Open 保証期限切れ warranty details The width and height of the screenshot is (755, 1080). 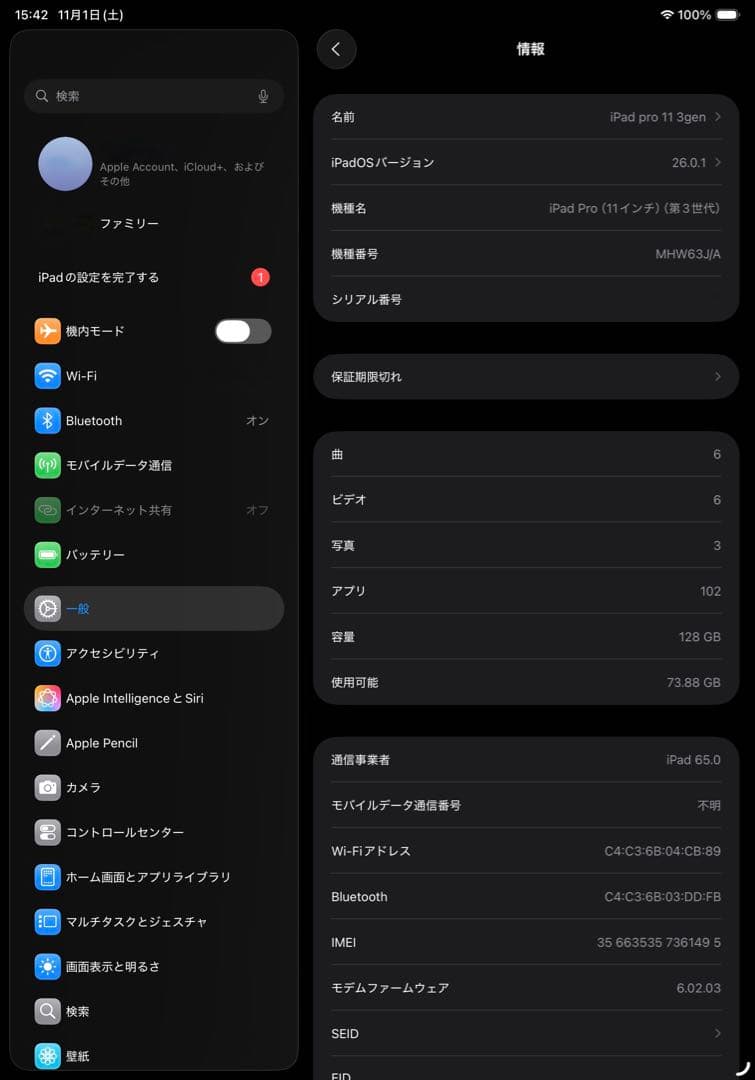[525, 376]
